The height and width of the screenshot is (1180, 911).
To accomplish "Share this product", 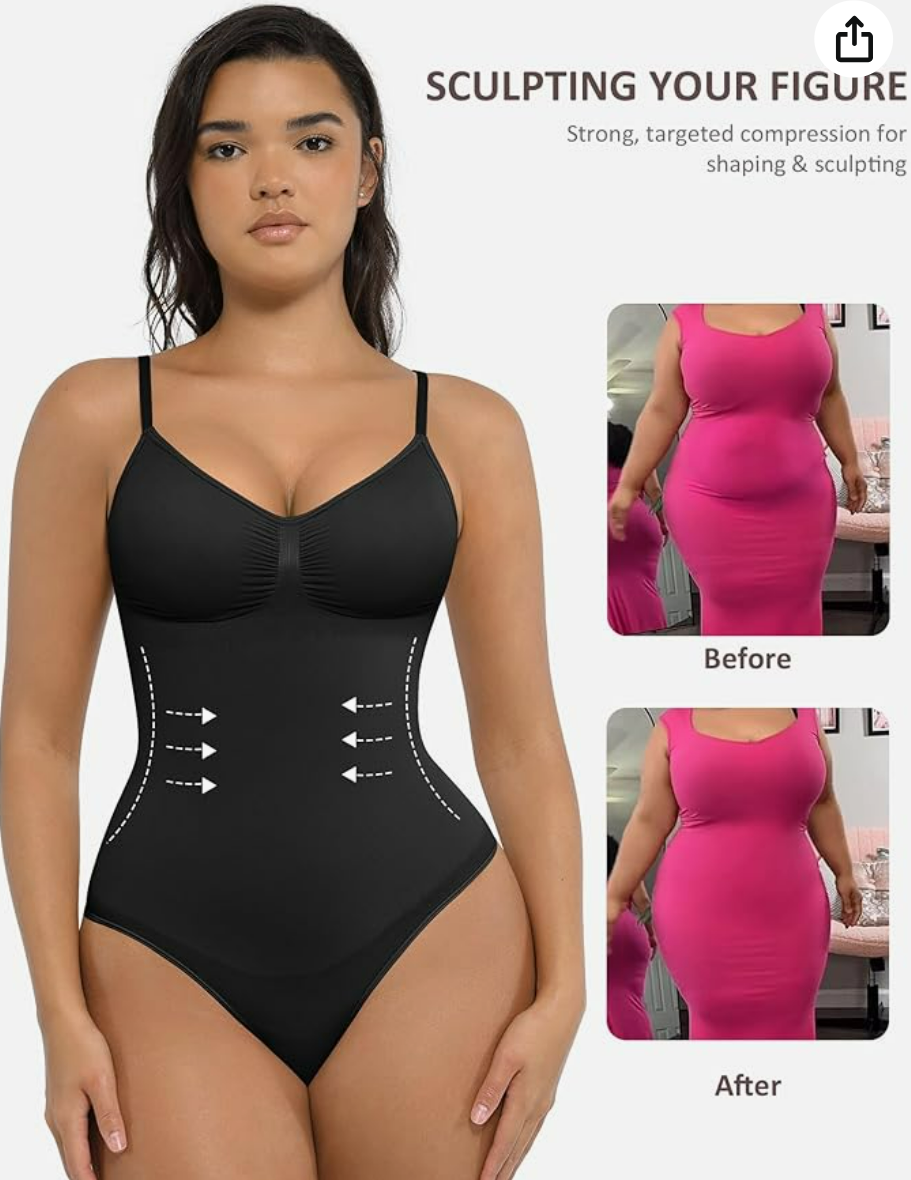I will (x=853, y=41).
